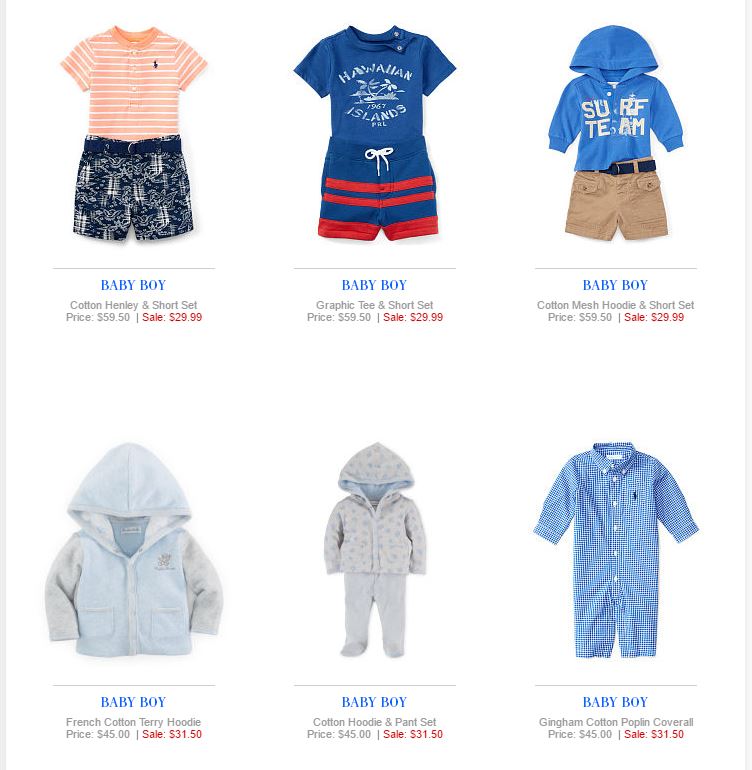View the Cotton Hoodie & Pant Set
This screenshot has width=752, height=770.
point(374,722)
